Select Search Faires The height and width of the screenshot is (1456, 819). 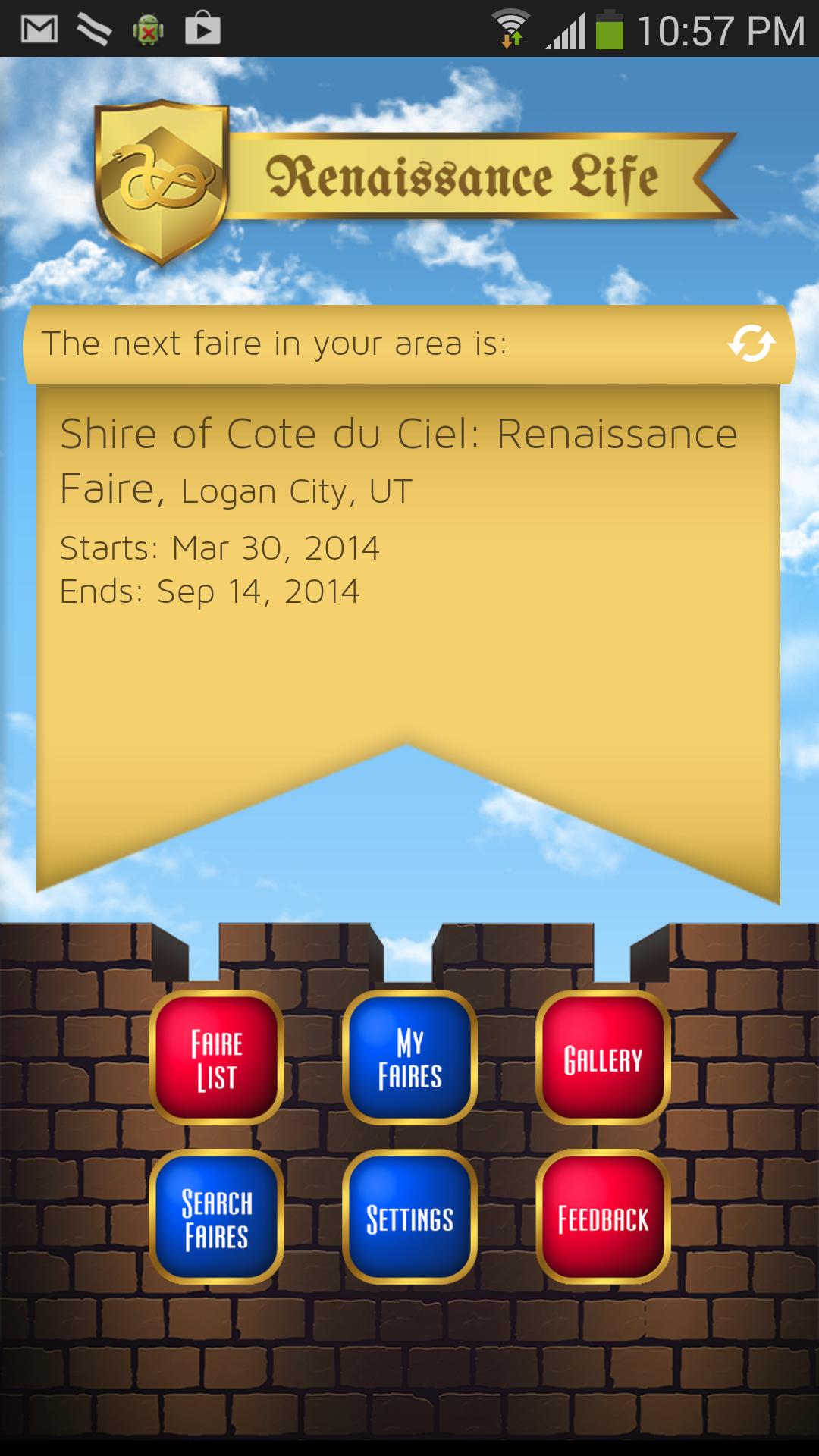click(216, 1218)
